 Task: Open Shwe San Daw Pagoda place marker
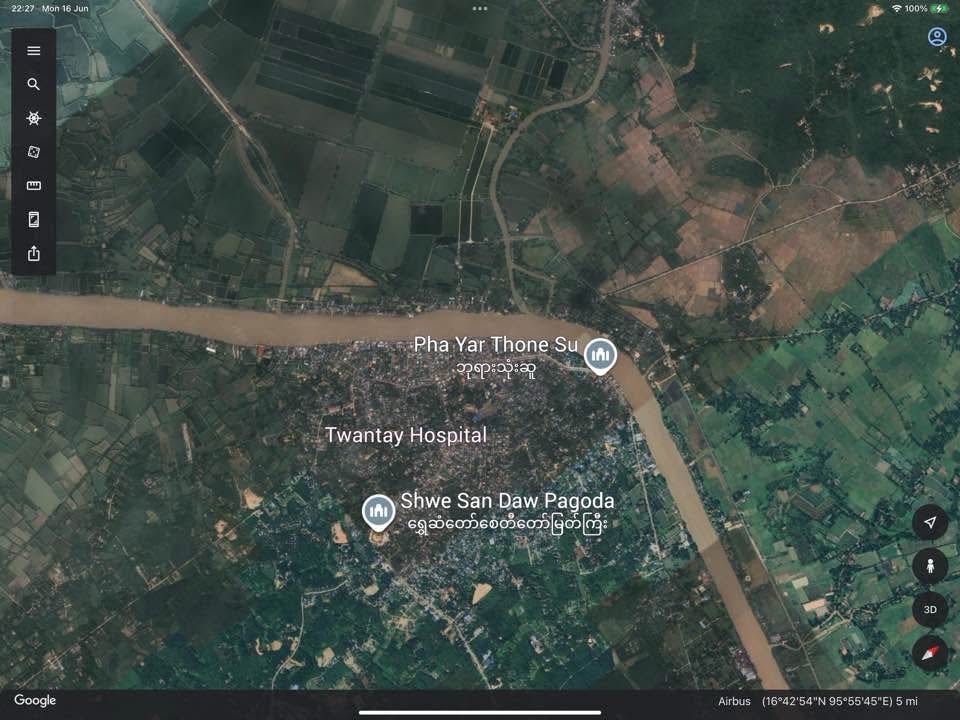click(x=377, y=512)
